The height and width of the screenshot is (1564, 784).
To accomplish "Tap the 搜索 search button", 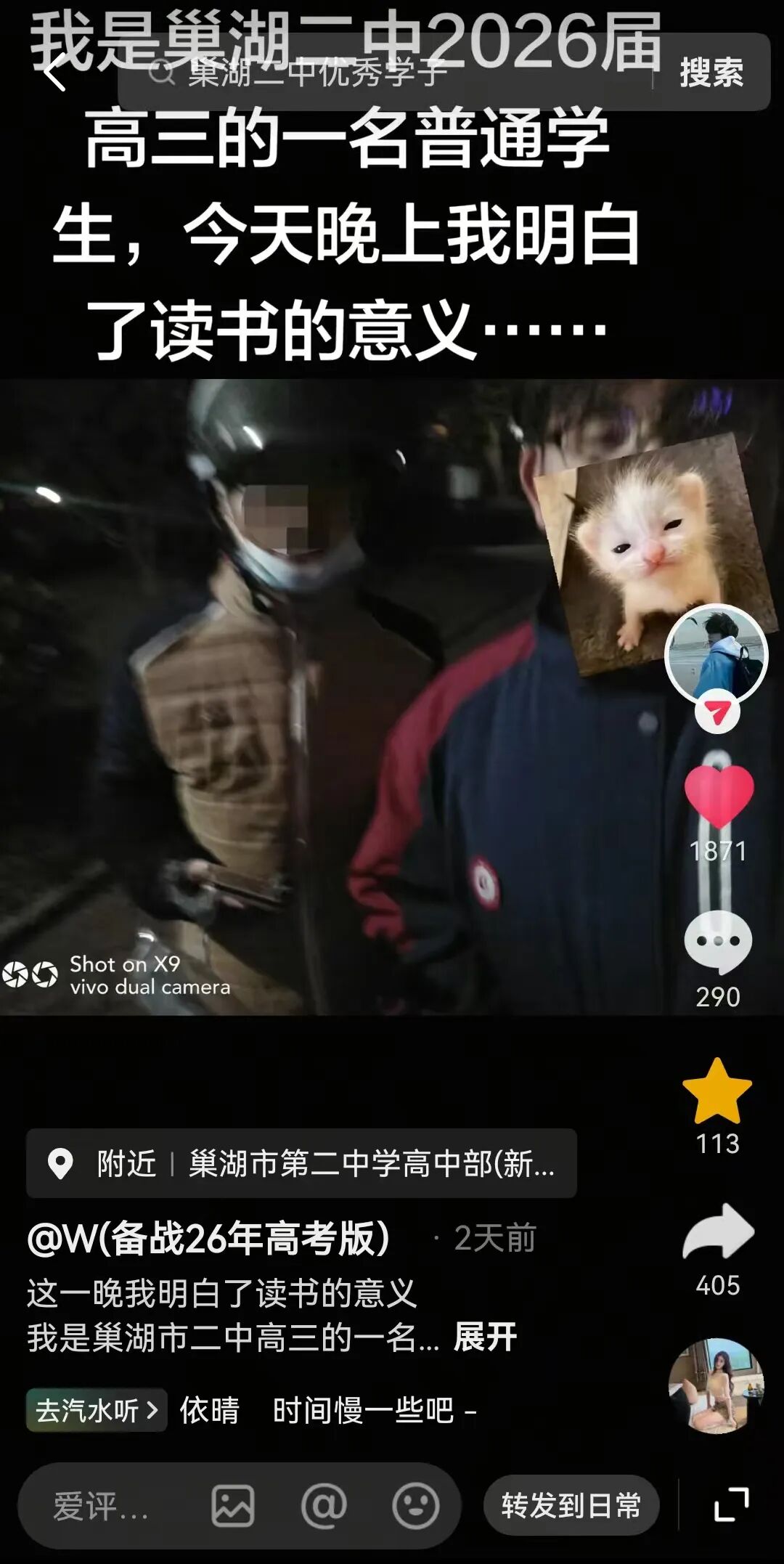I will tap(711, 73).
